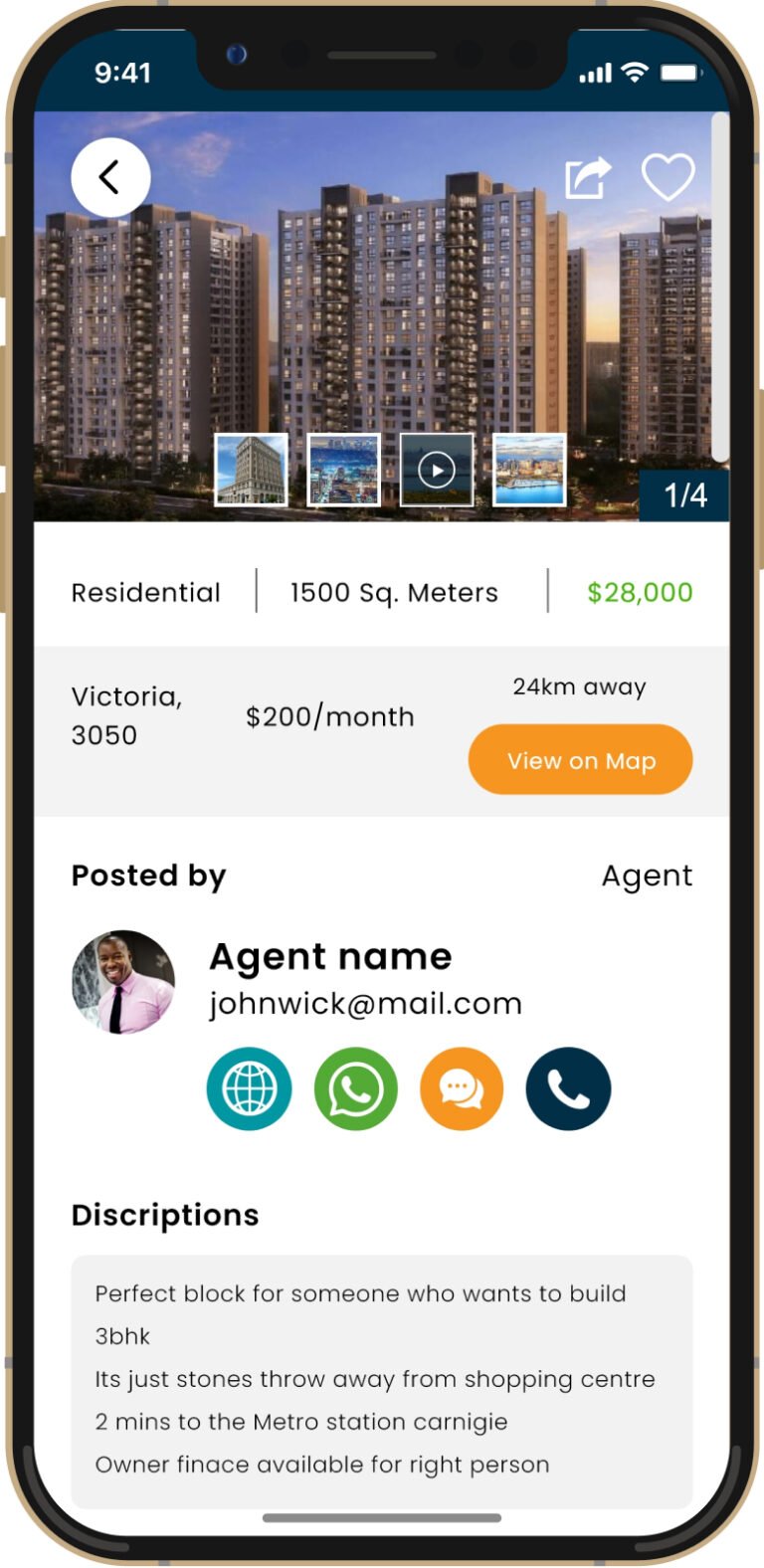Screen dimensions: 764x1568
Task: Play the property video thumbnail
Action: (x=437, y=470)
